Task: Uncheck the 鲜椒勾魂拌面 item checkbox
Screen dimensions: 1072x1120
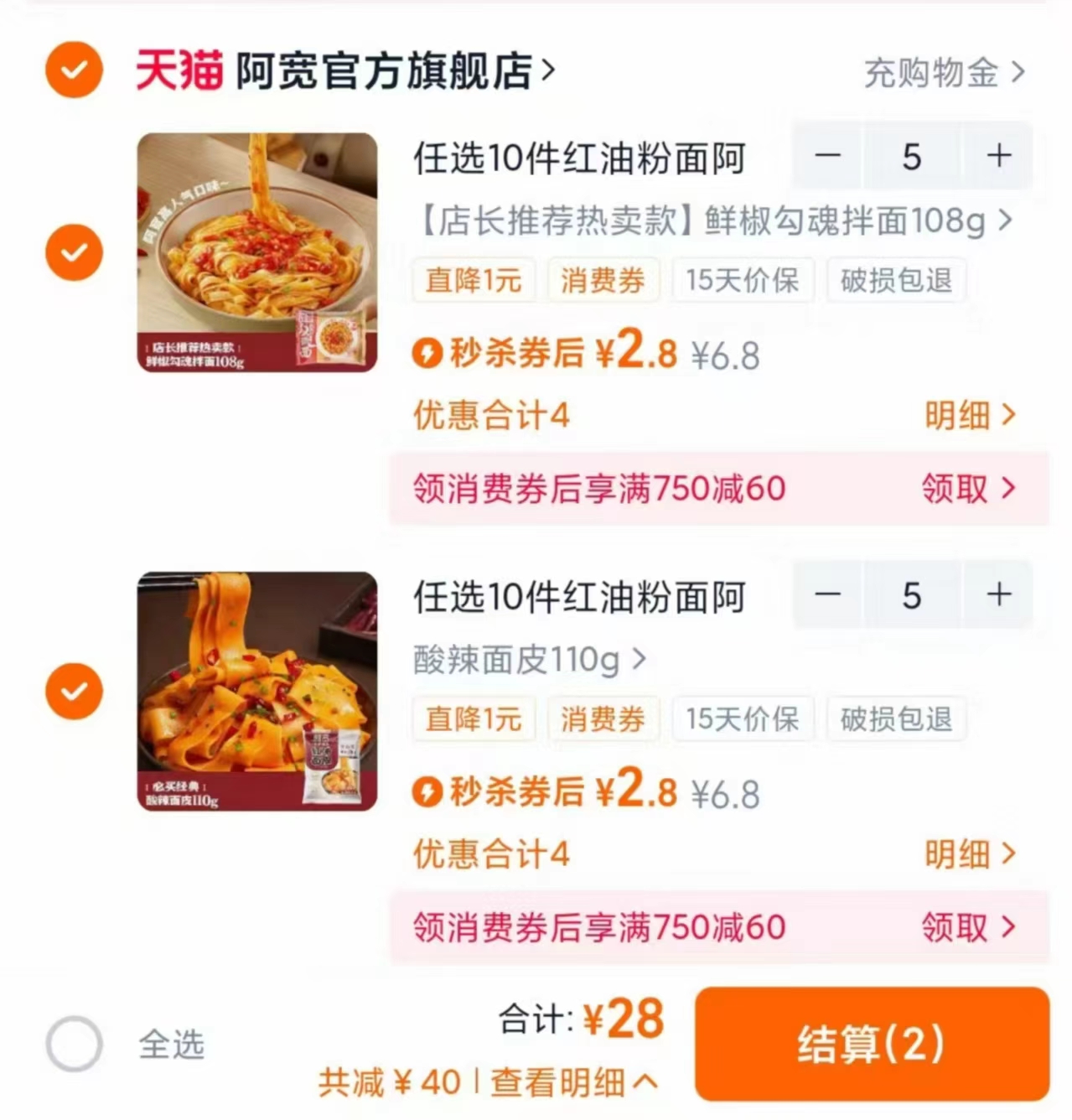Action: coord(74,251)
